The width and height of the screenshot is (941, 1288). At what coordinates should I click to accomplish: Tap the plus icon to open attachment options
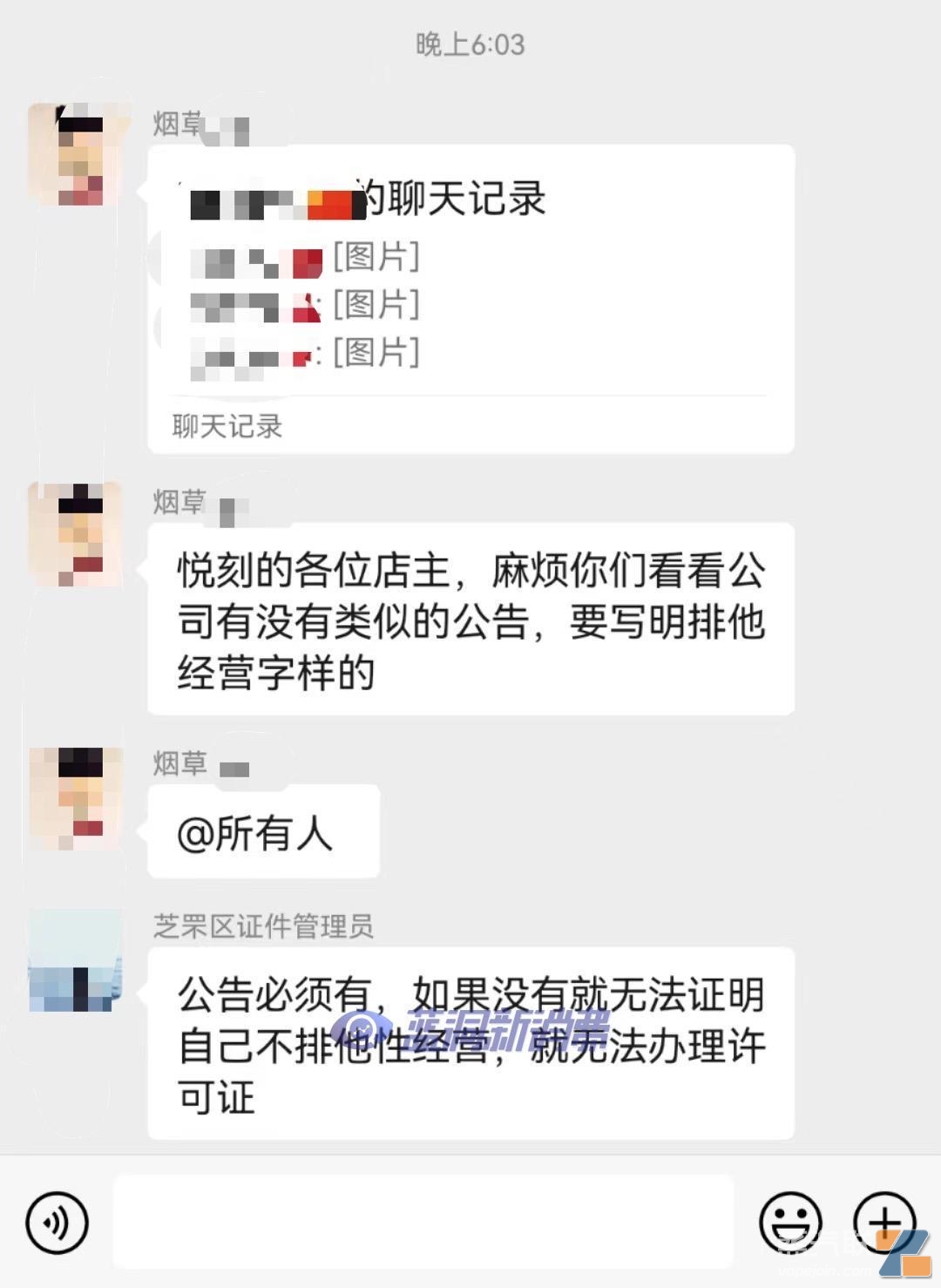(x=885, y=1224)
